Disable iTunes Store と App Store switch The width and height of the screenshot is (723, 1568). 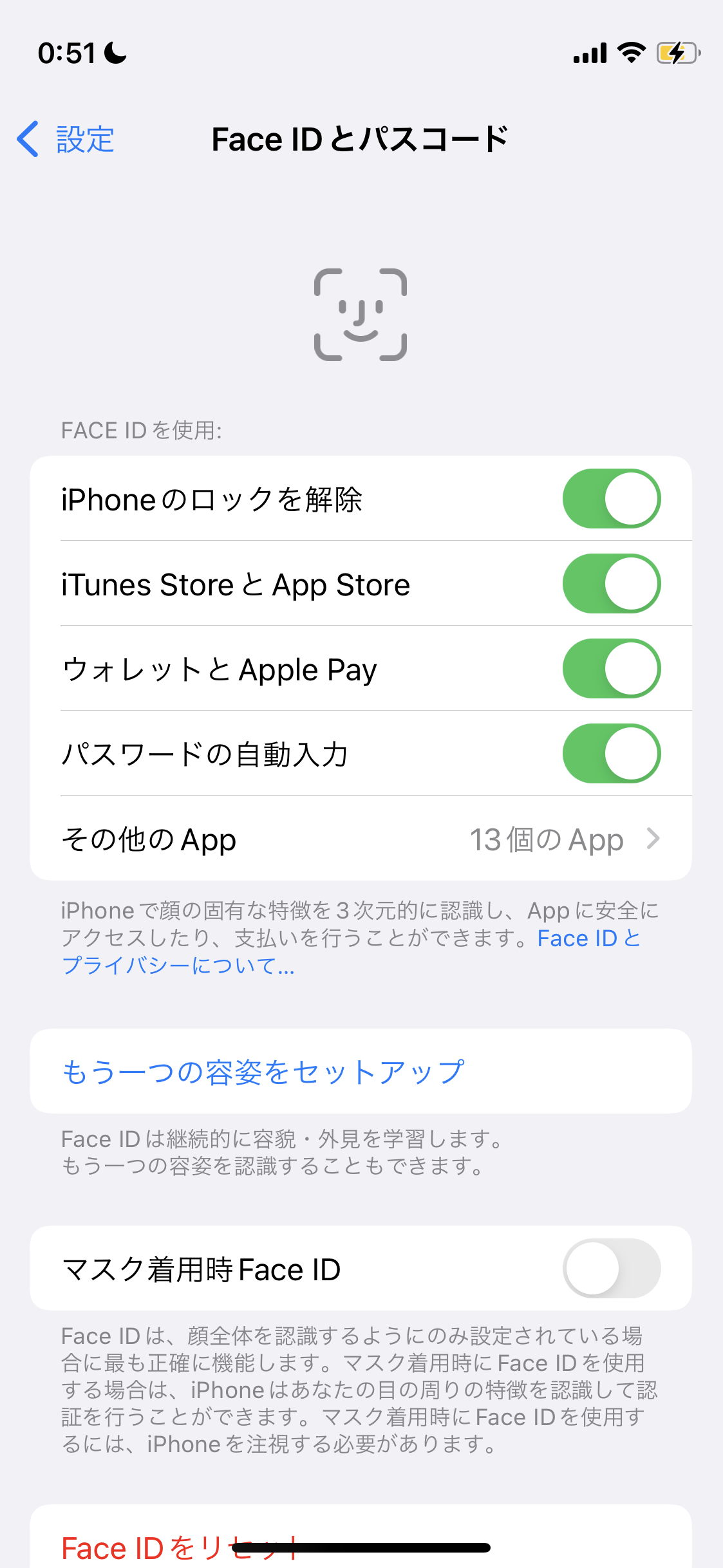tap(611, 584)
